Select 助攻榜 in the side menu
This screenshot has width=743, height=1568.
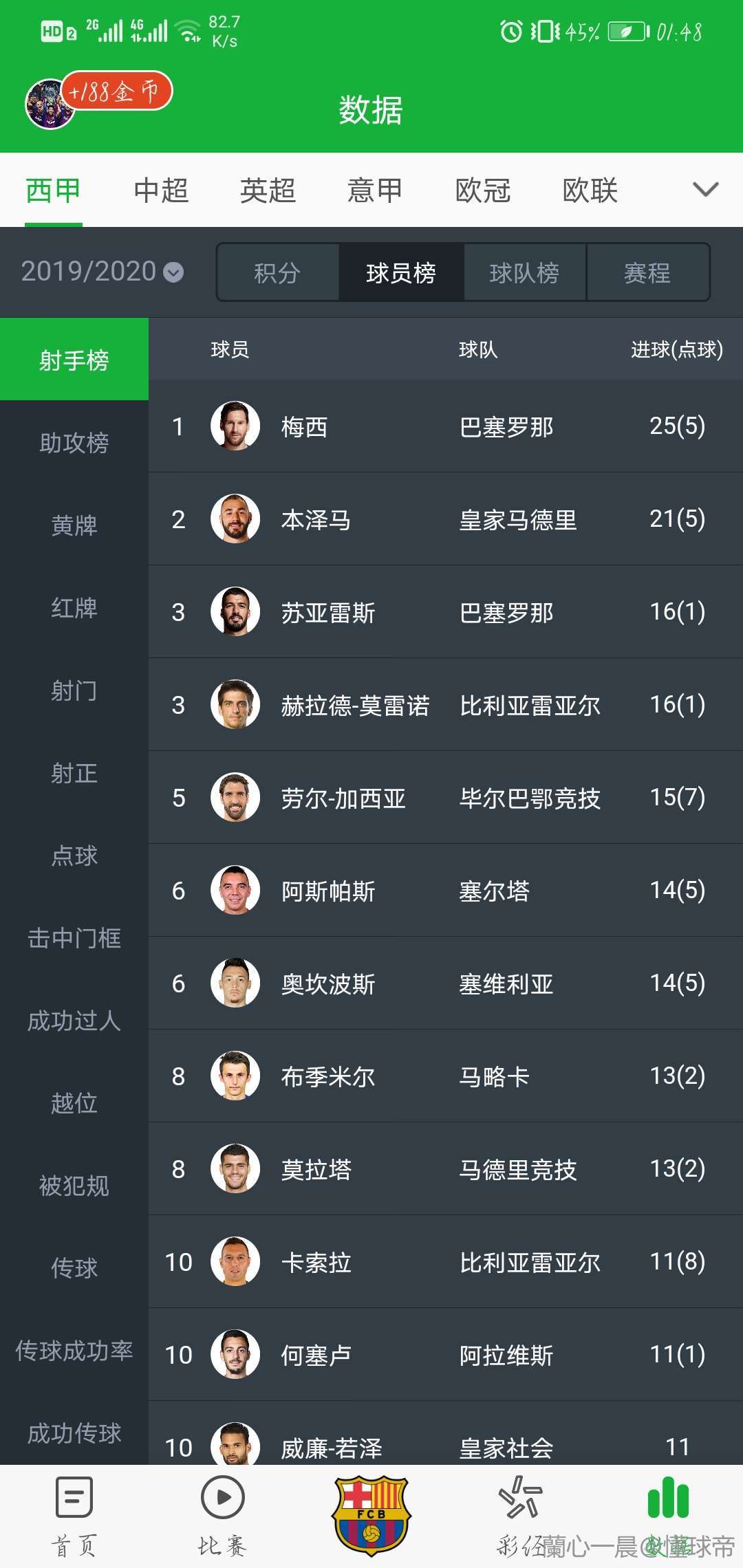(74, 442)
